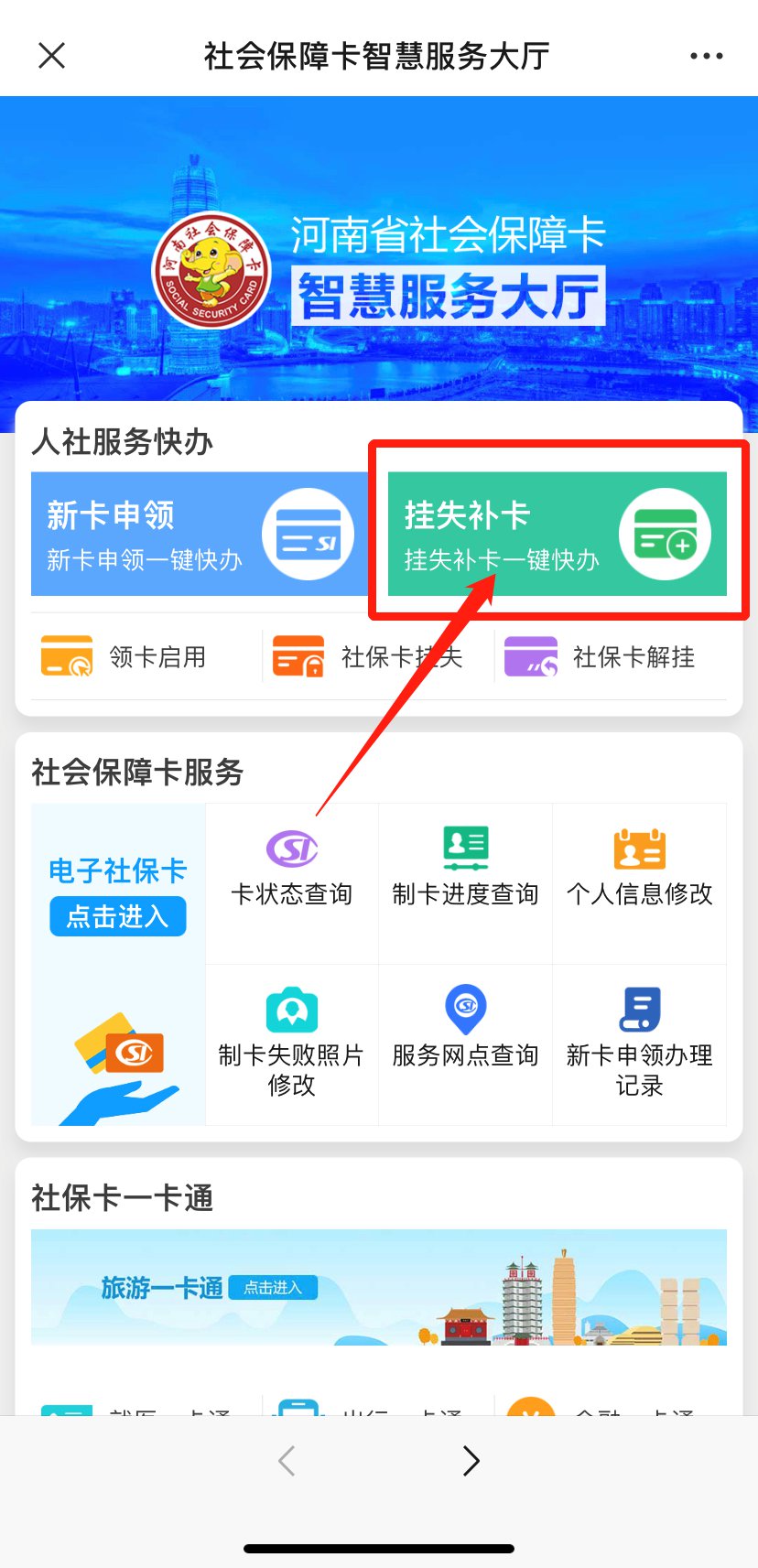This screenshot has height=1568, width=758.
Task: Select the 挂失补卡 quick service card
Action: [557, 535]
